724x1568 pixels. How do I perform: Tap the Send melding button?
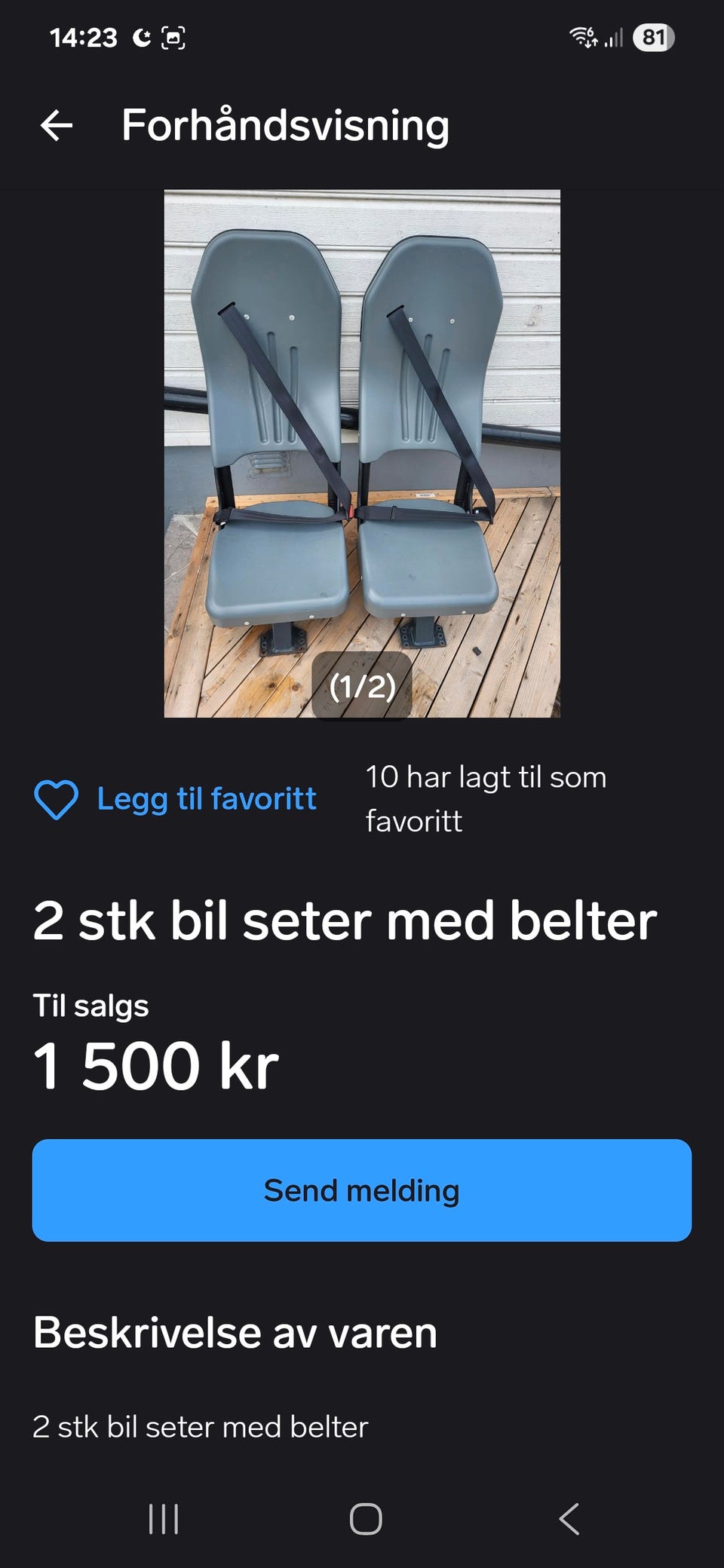pyautogui.click(x=362, y=1190)
